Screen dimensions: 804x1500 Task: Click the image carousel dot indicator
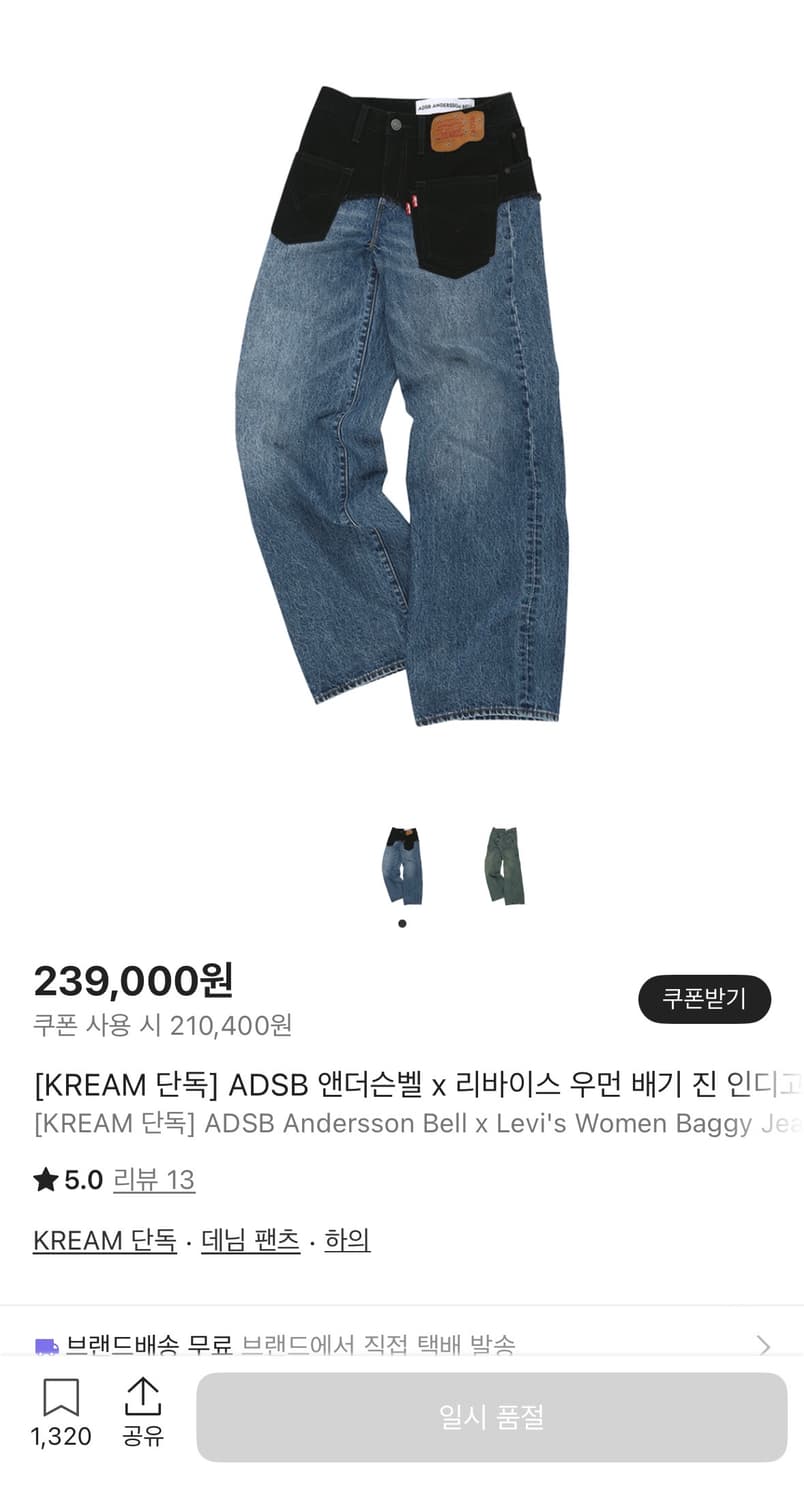tap(402, 923)
